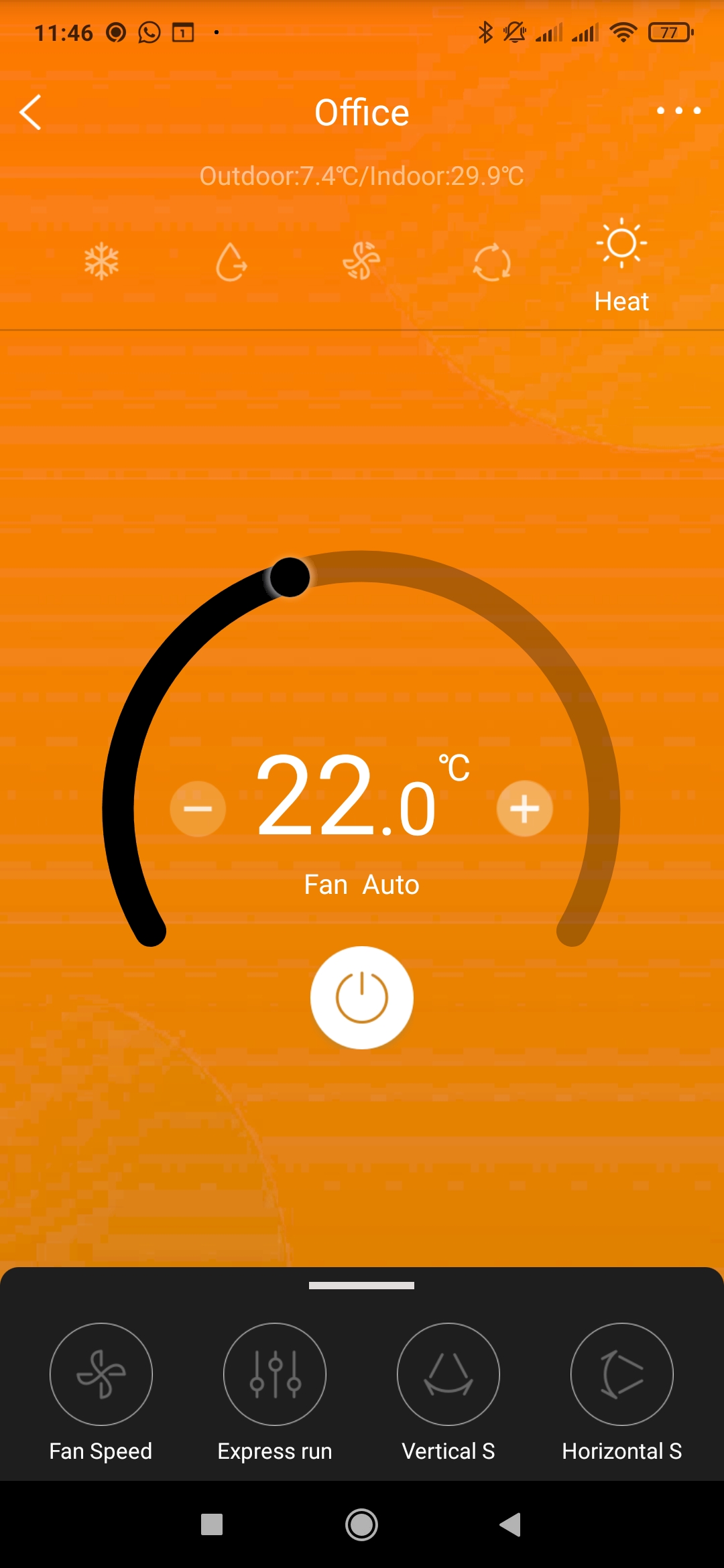Turn the air conditioner power off
This screenshot has height=1568, width=724.
pyautogui.click(x=361, y=998)
